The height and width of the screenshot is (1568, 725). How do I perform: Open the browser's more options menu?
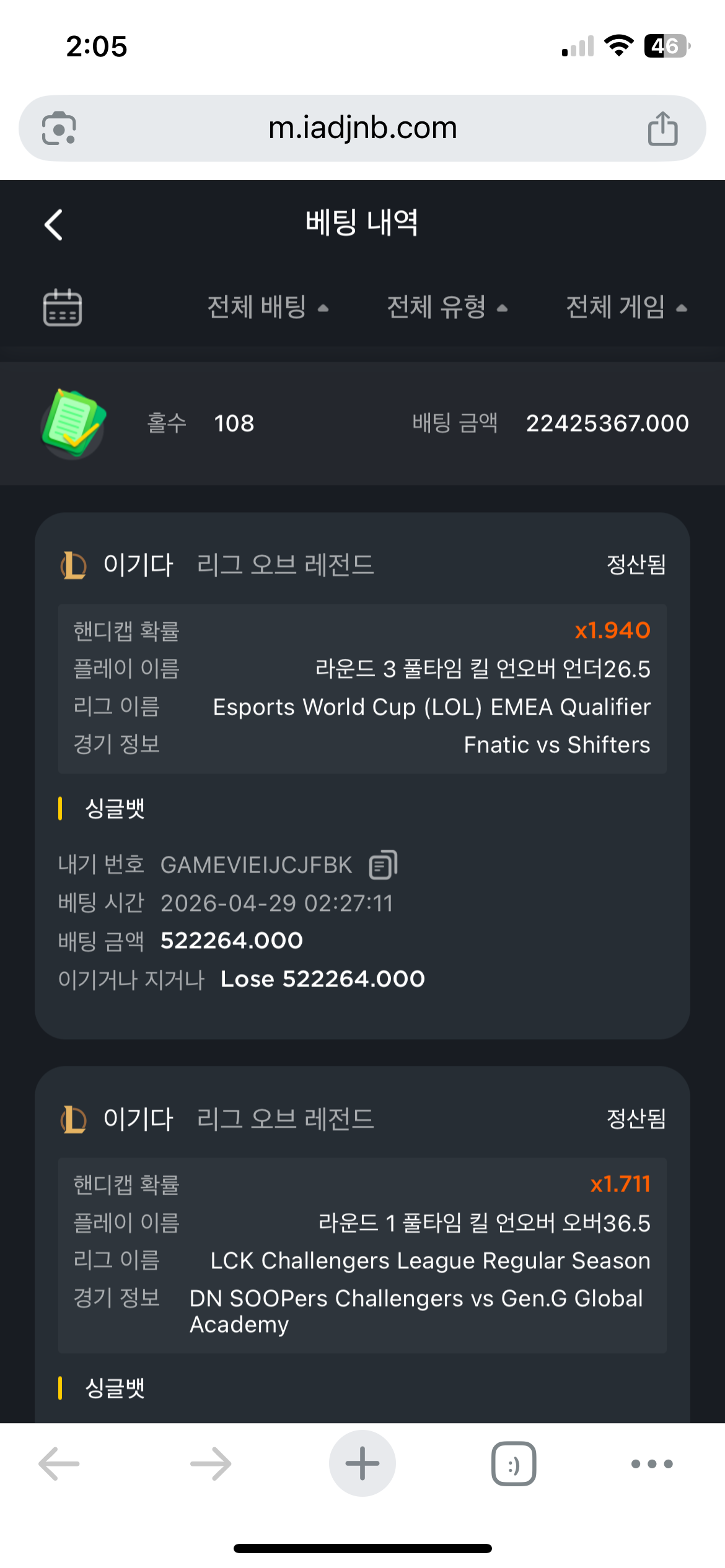click(x=652, y=1463)
